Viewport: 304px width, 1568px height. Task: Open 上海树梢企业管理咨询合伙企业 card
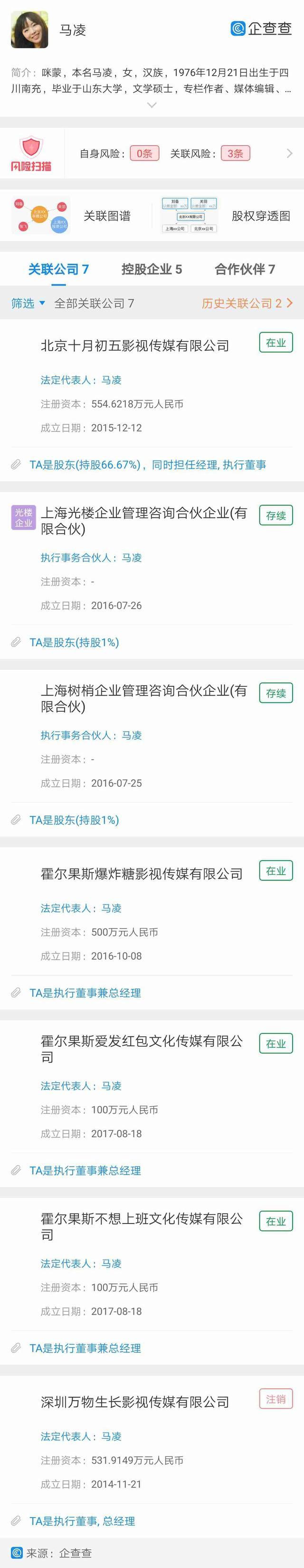143,698
